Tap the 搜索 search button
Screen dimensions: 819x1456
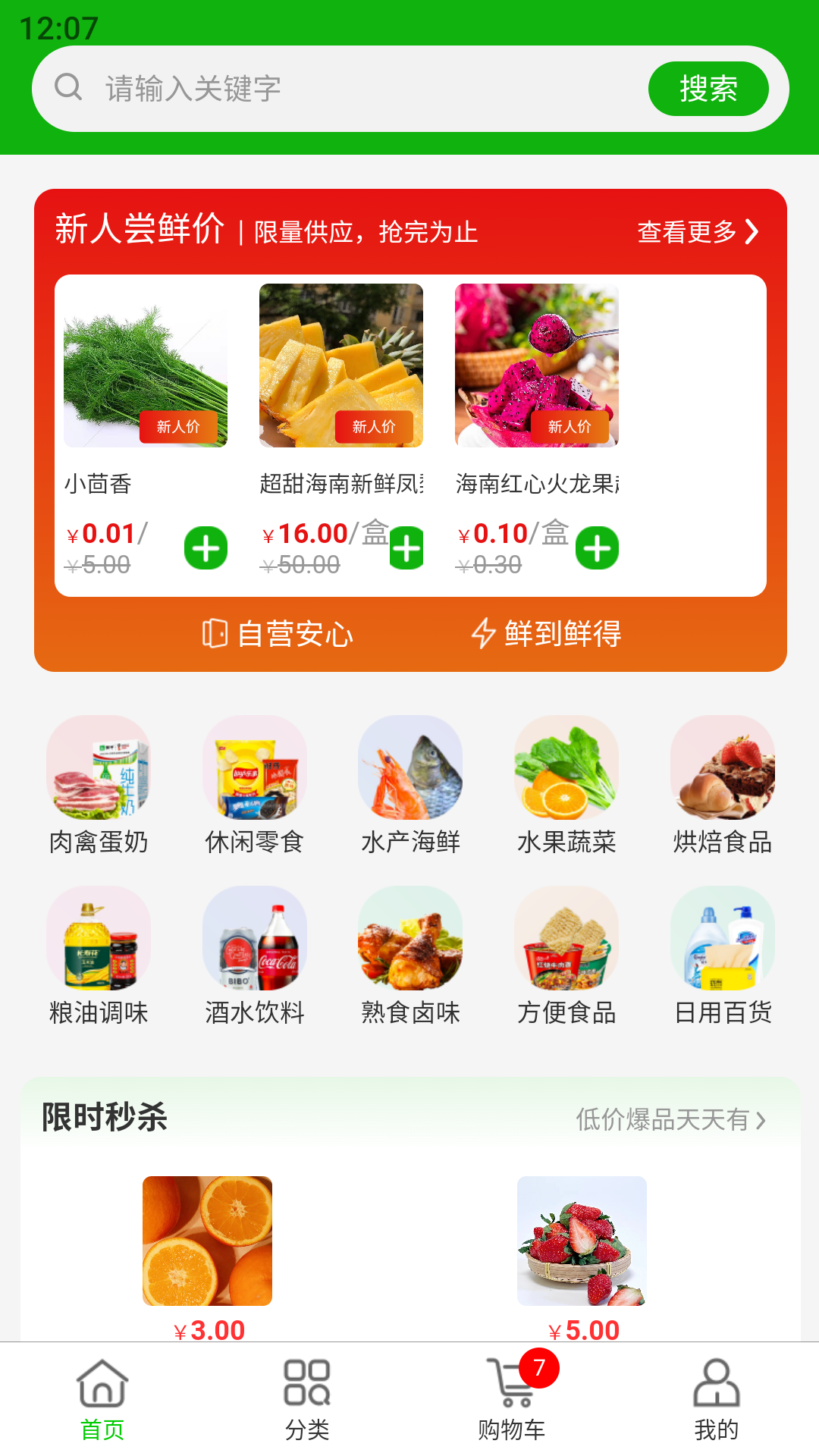(709, 88)
